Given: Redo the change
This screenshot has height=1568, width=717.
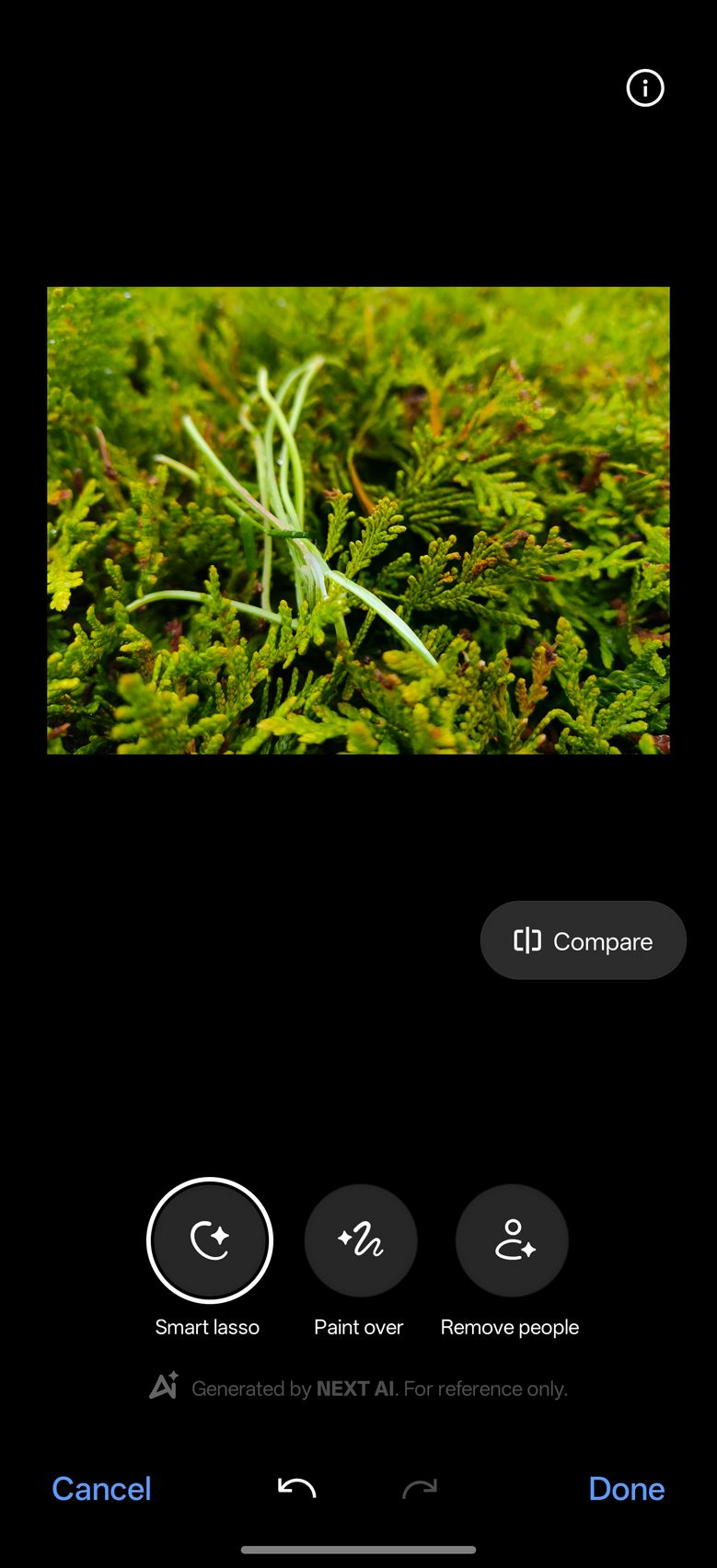Looking at the screenshot, I should point(420,1488).
